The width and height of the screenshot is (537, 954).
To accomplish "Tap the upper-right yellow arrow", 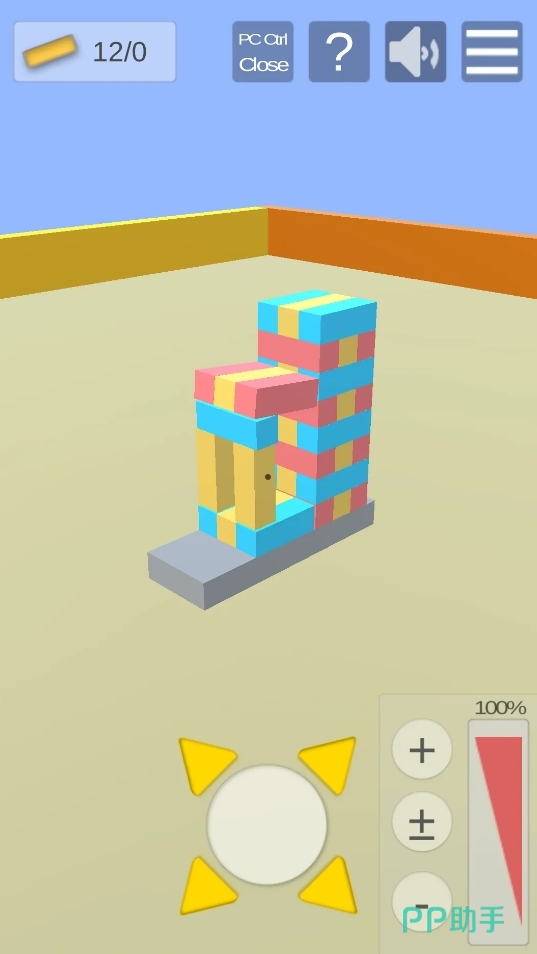I will point(330,764).
